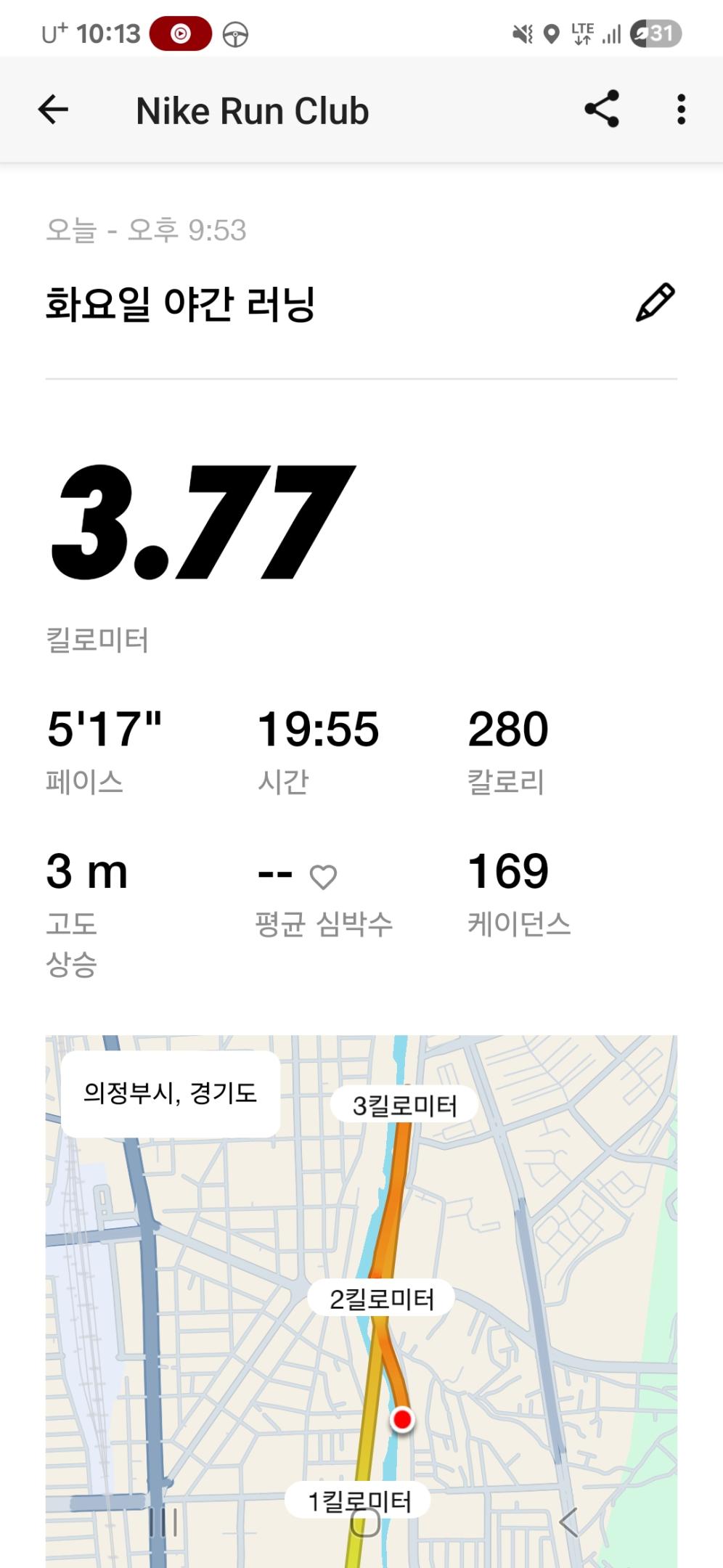
Task: Share this Nike Run Club run
Action: coord(601,110)
